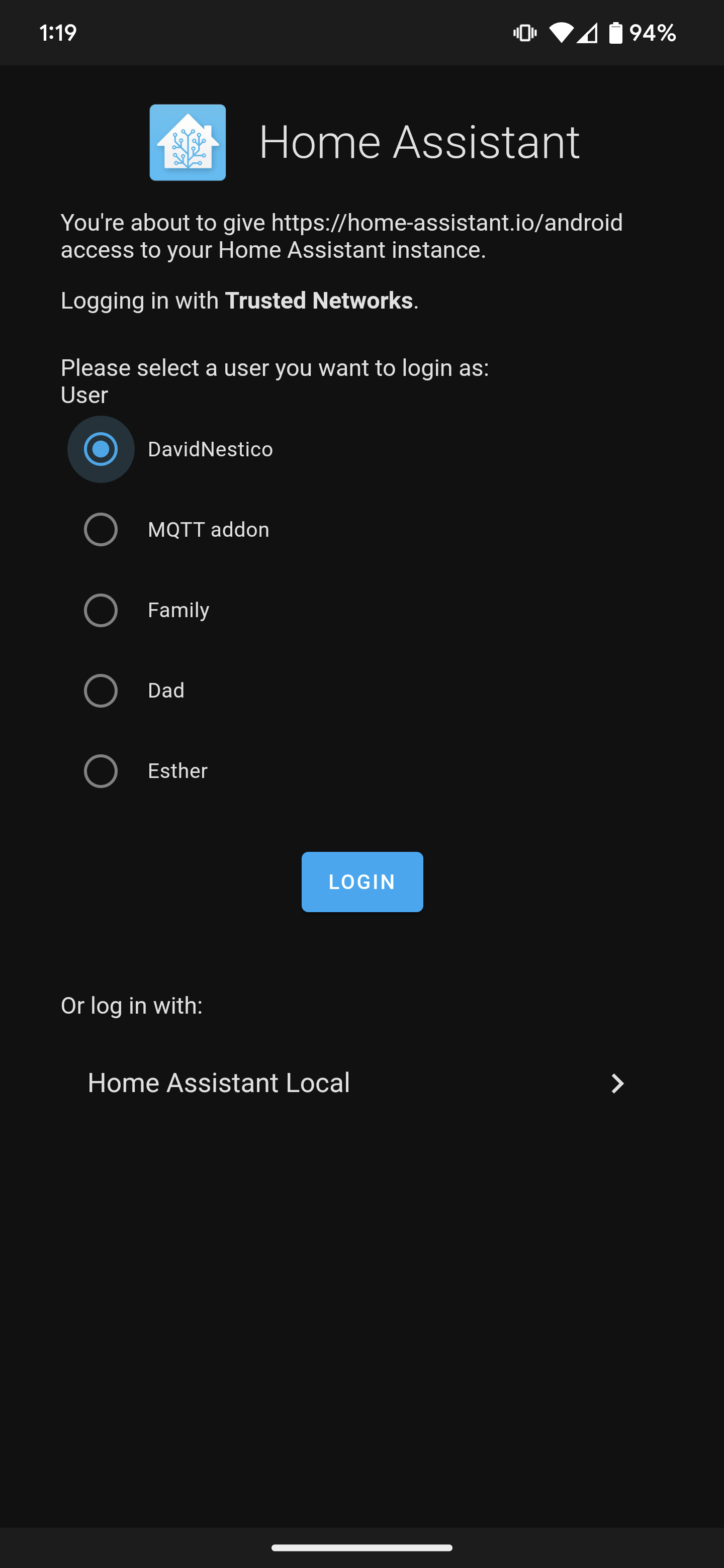Open Home Assistant Local login
This screenshot has height=1568, width=724.
[x=219, y=1083]
